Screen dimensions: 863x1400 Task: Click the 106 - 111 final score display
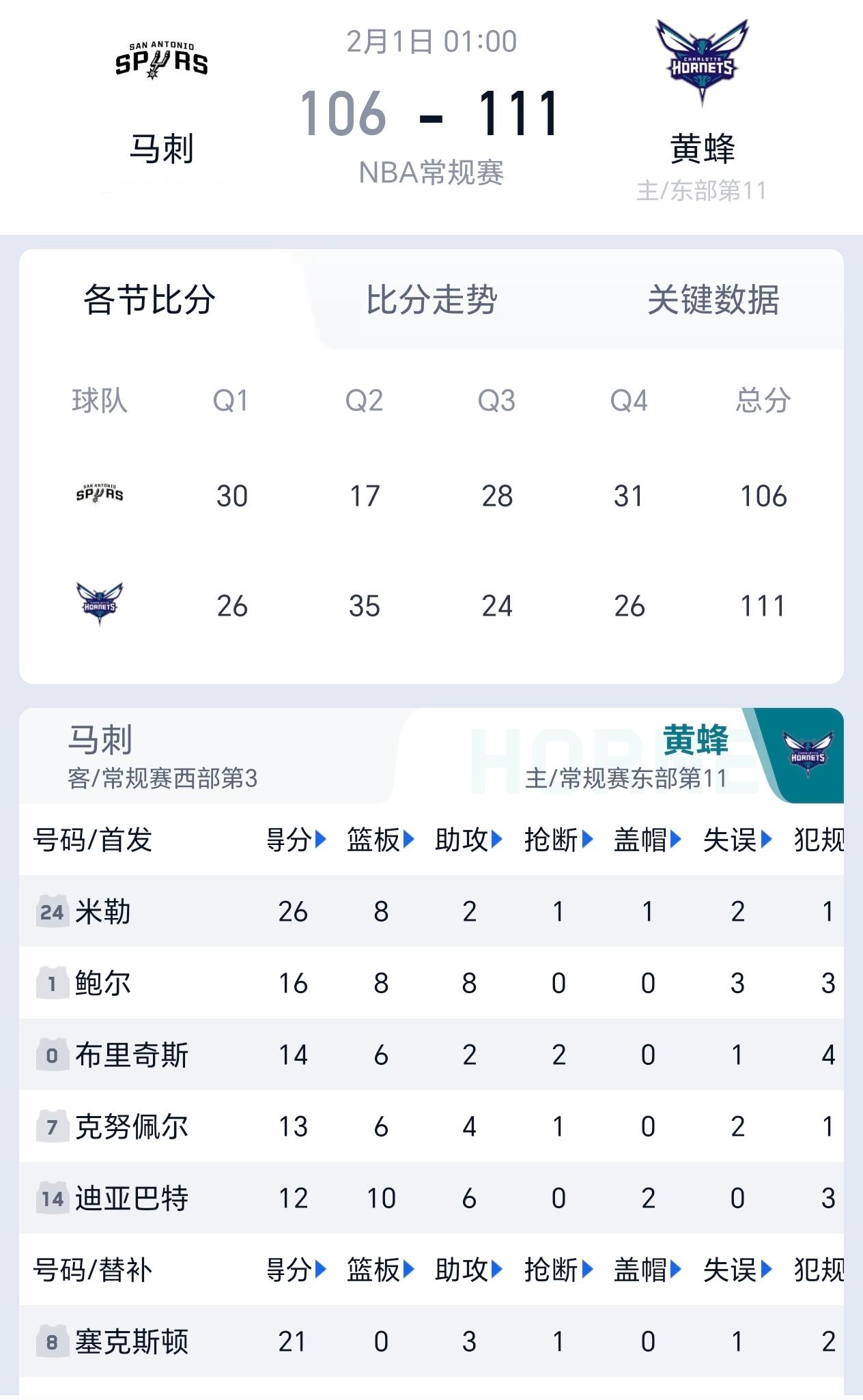431,115
